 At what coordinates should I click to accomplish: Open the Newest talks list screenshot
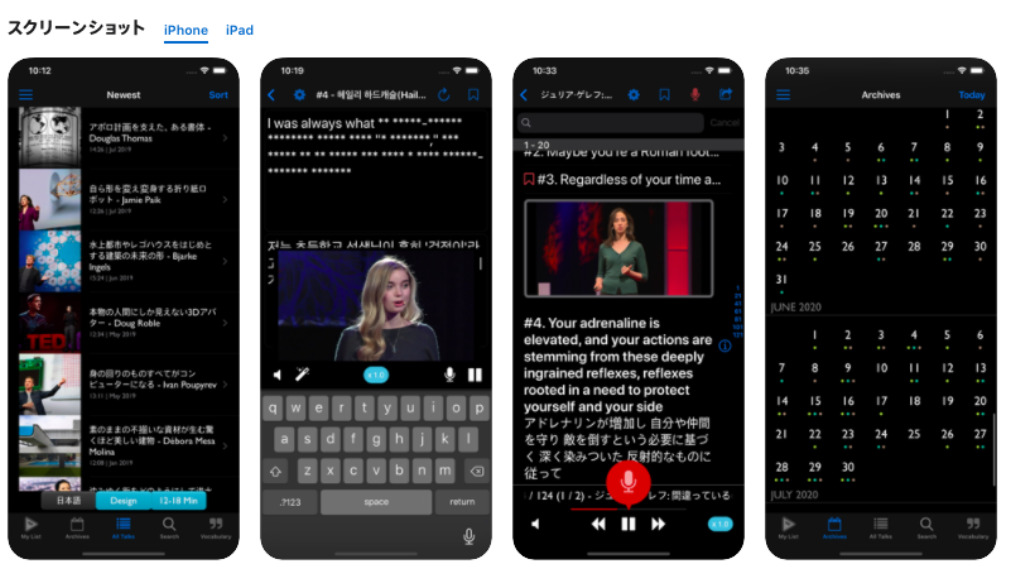coord(124,308)
